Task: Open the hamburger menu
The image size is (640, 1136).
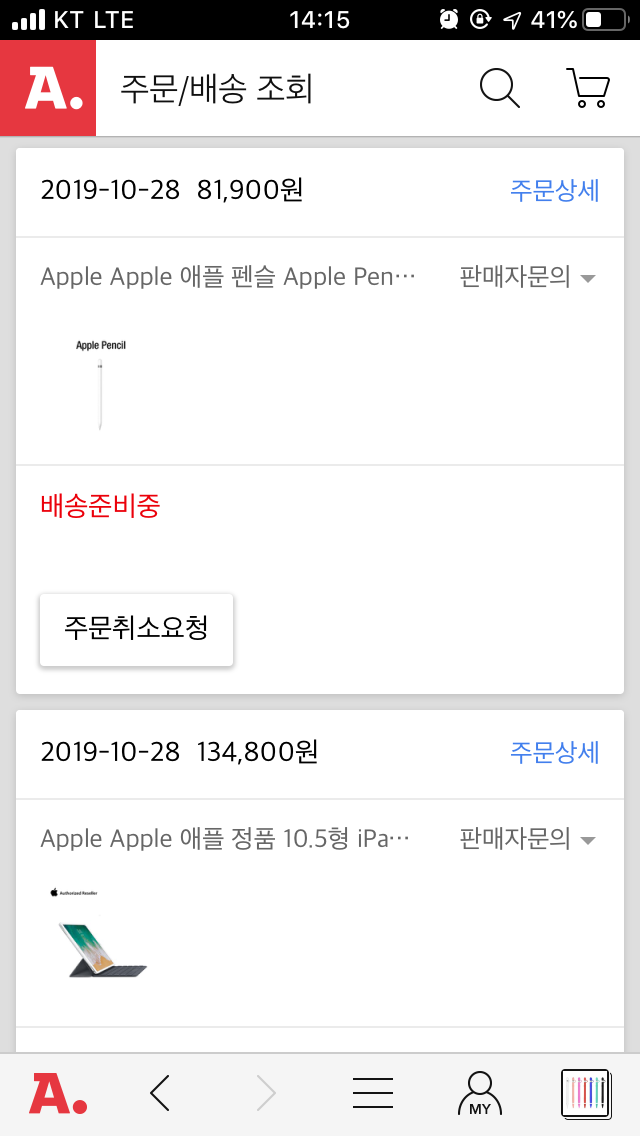Action: click(x=373, y=1094)
